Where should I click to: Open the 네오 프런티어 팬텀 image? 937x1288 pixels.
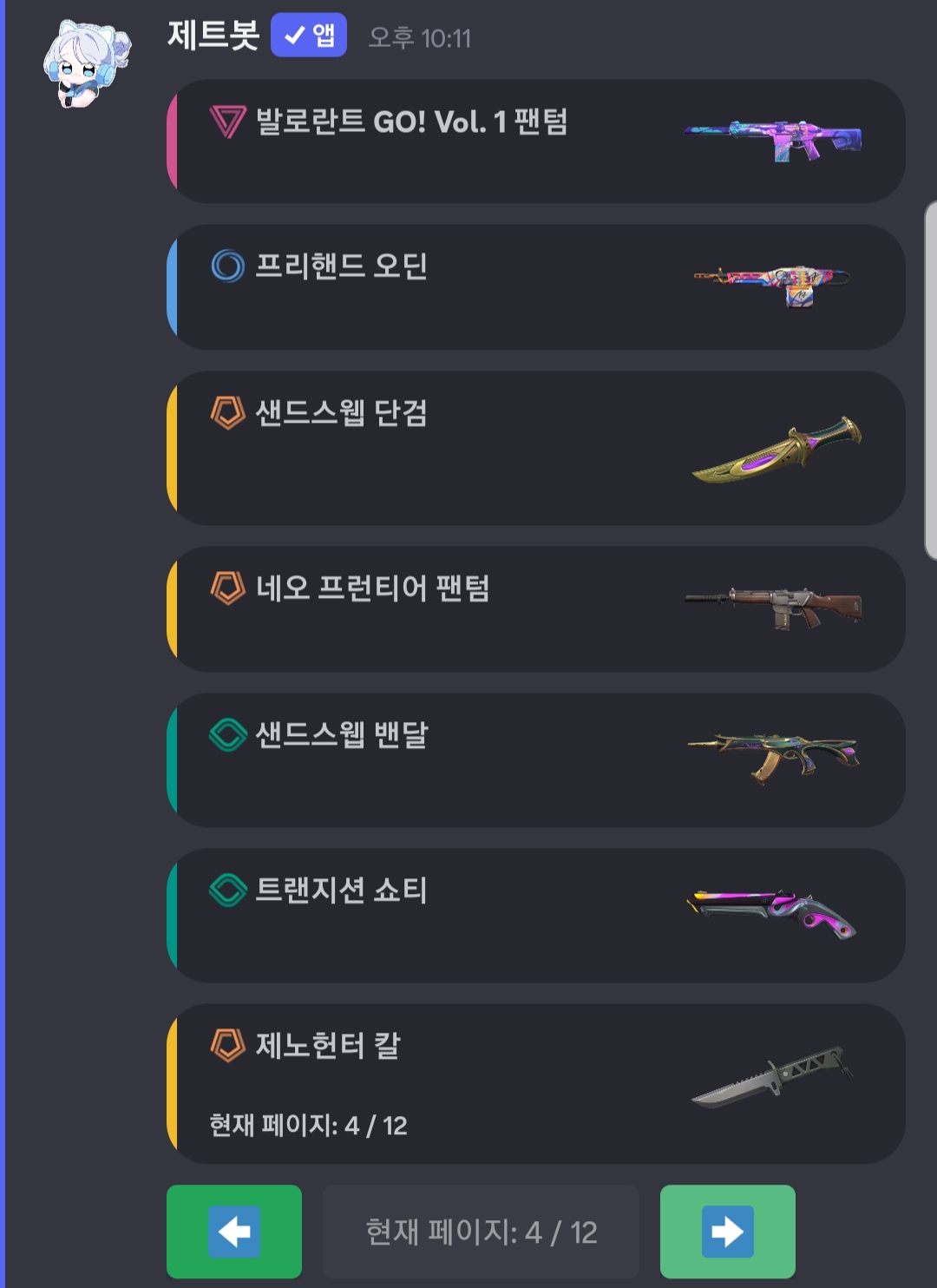773,606
